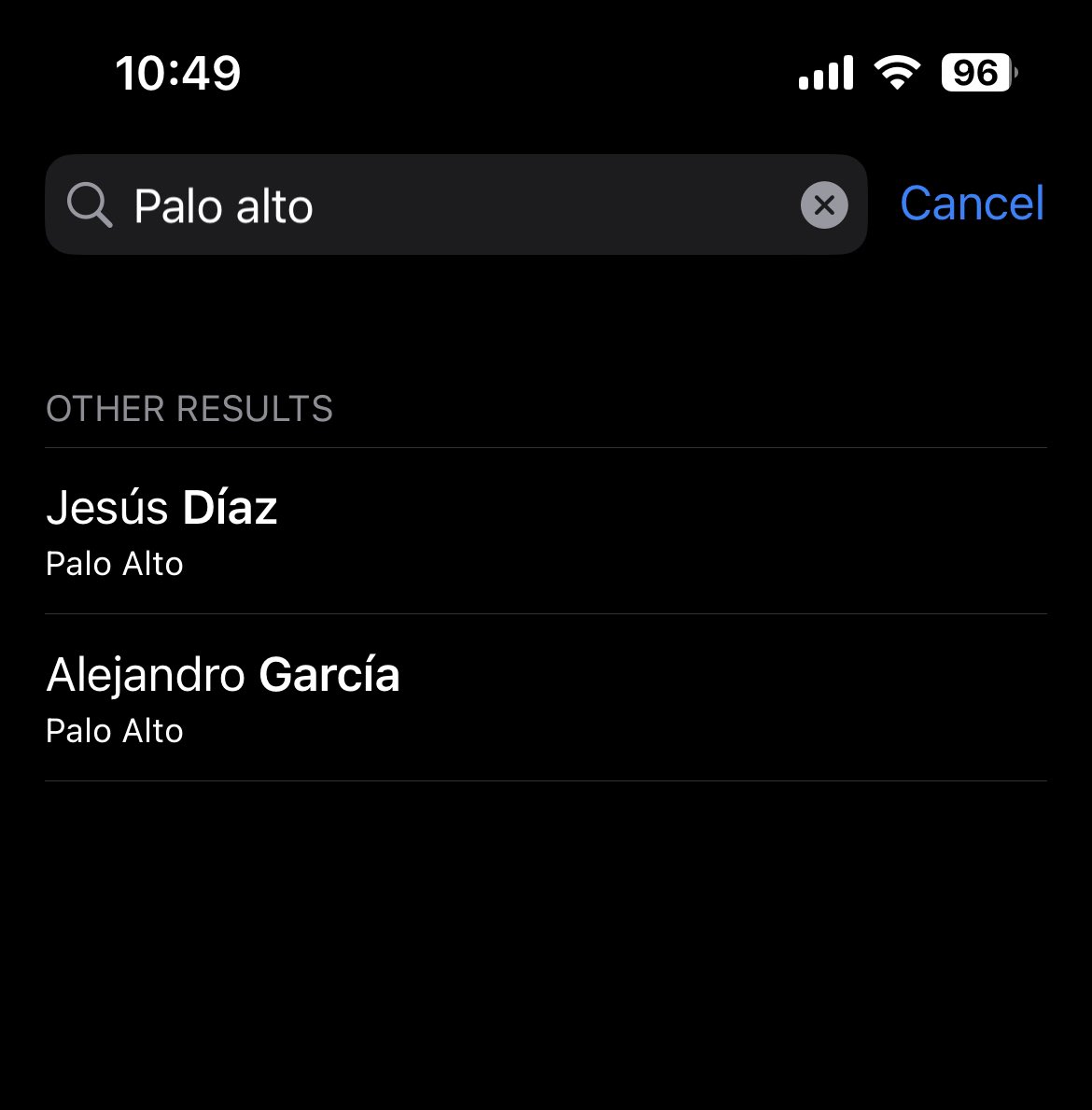The image size is (1092, 1110).
Task: Clear the Palo alto search text
Action: coord(824,204)
